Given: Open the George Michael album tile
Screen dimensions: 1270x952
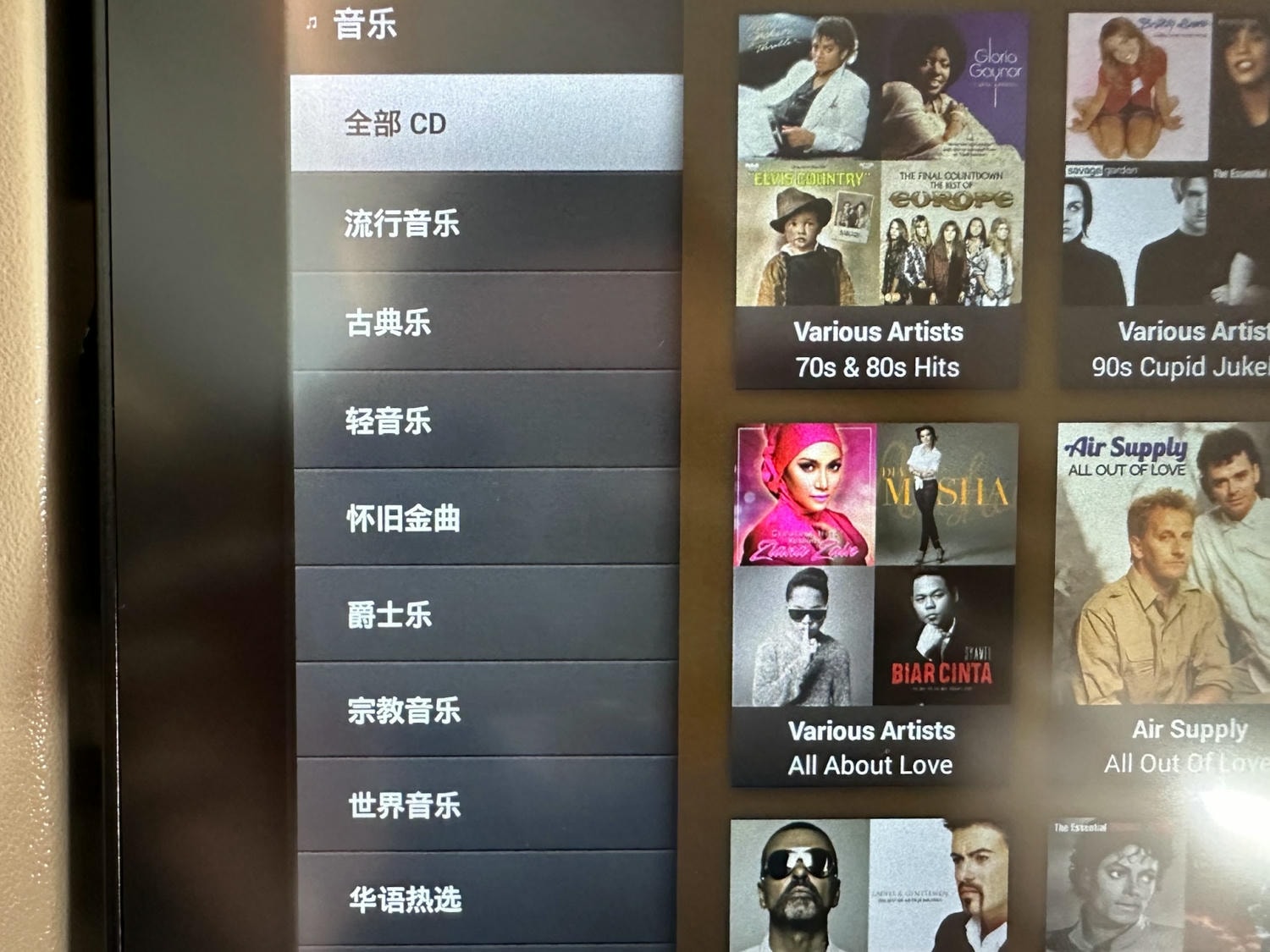Looking at the screenshot, I should pos(870,884).
